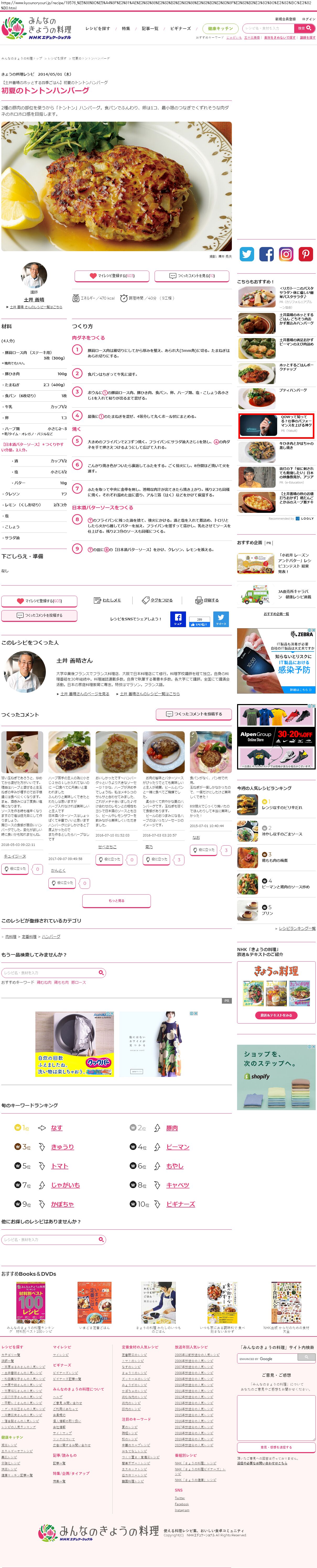Open the Pinterest icon in sidebar
Screen dimensions: 317x1568
(305, 254)
